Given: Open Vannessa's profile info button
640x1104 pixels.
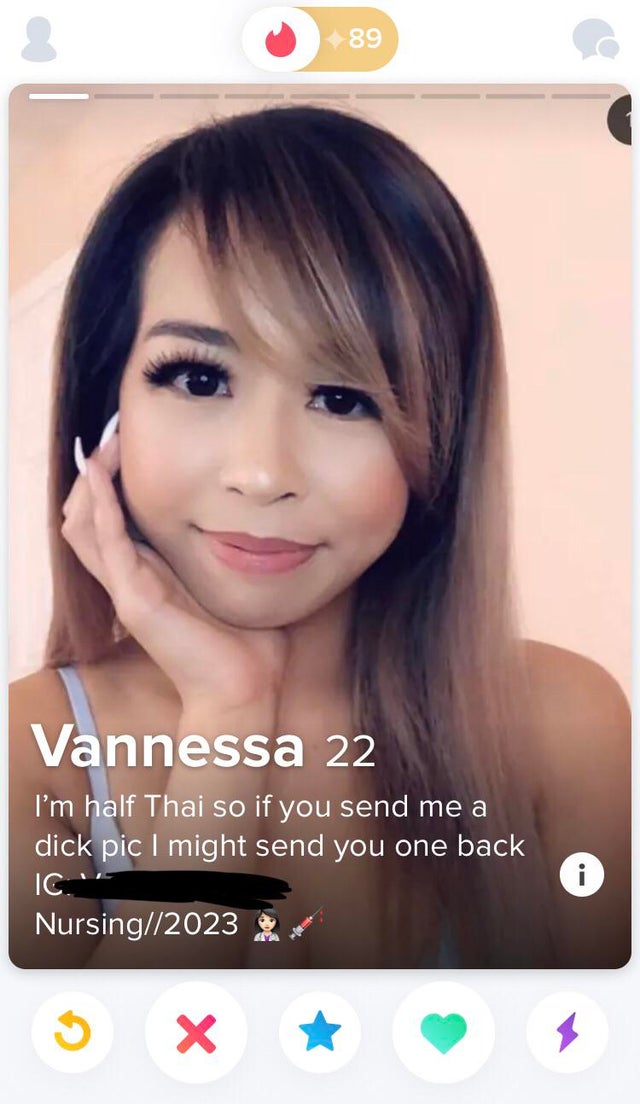Looking at the screenshot, I should (x=581, y=876).
